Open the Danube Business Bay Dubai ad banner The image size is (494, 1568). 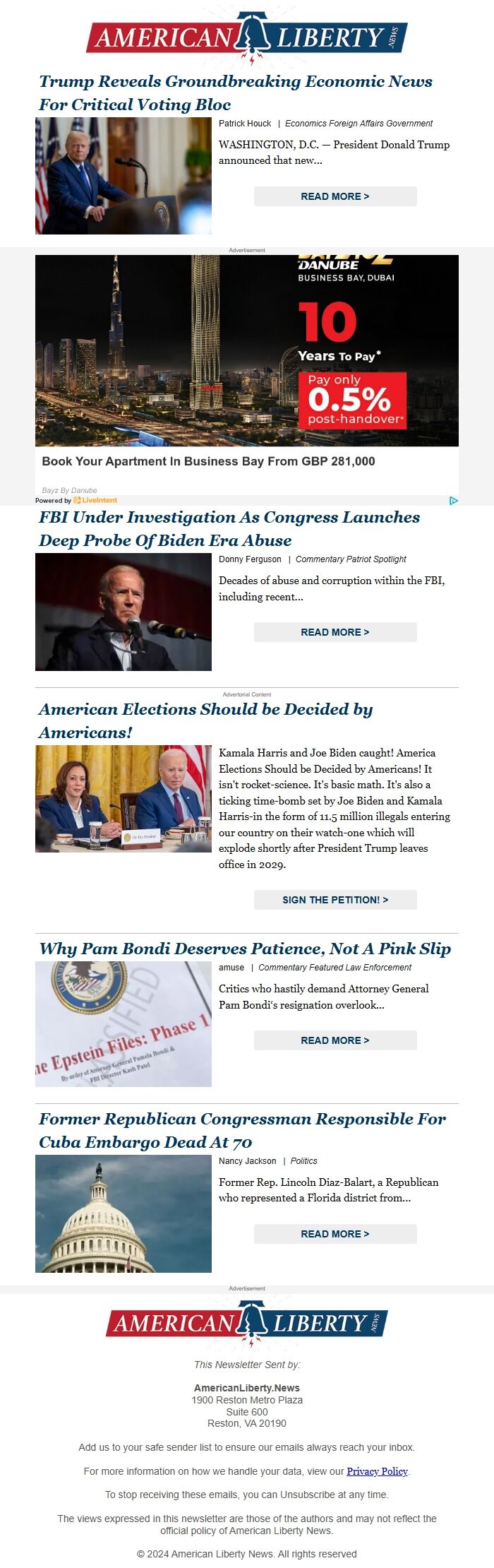coord(247,350)
